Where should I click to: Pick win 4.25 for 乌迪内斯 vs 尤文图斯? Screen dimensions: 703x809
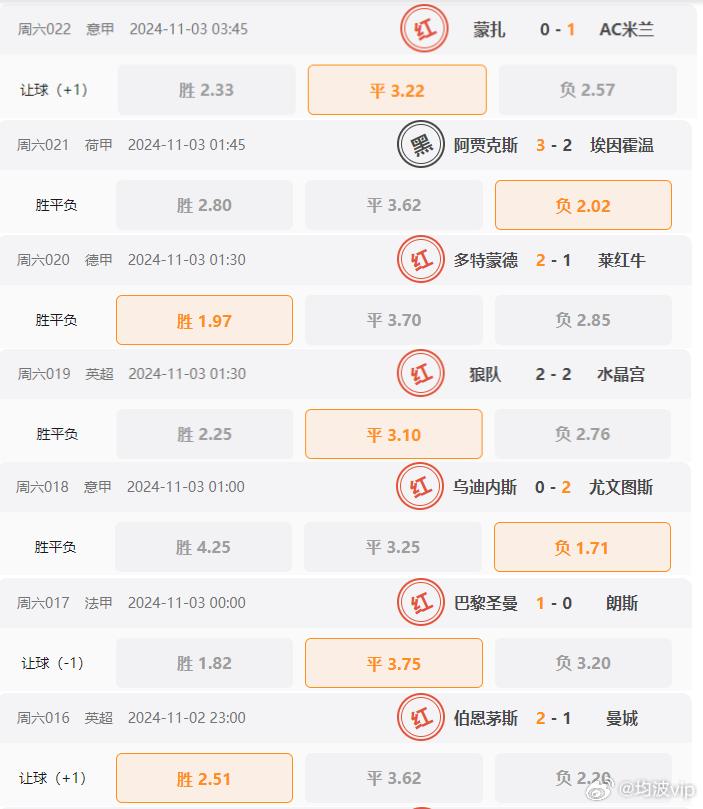click(203, 547)
